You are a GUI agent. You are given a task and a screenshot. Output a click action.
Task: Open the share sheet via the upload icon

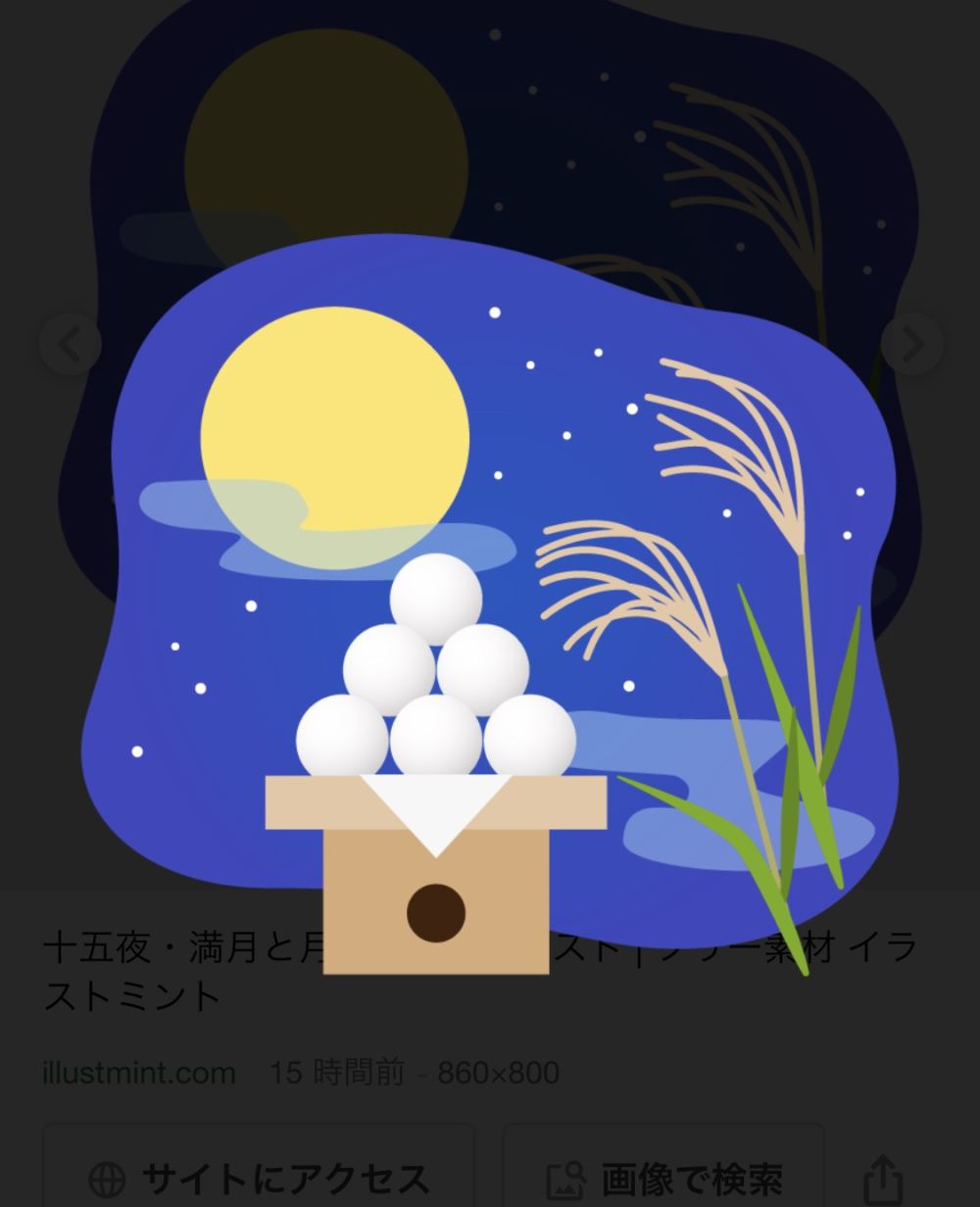885,1175
